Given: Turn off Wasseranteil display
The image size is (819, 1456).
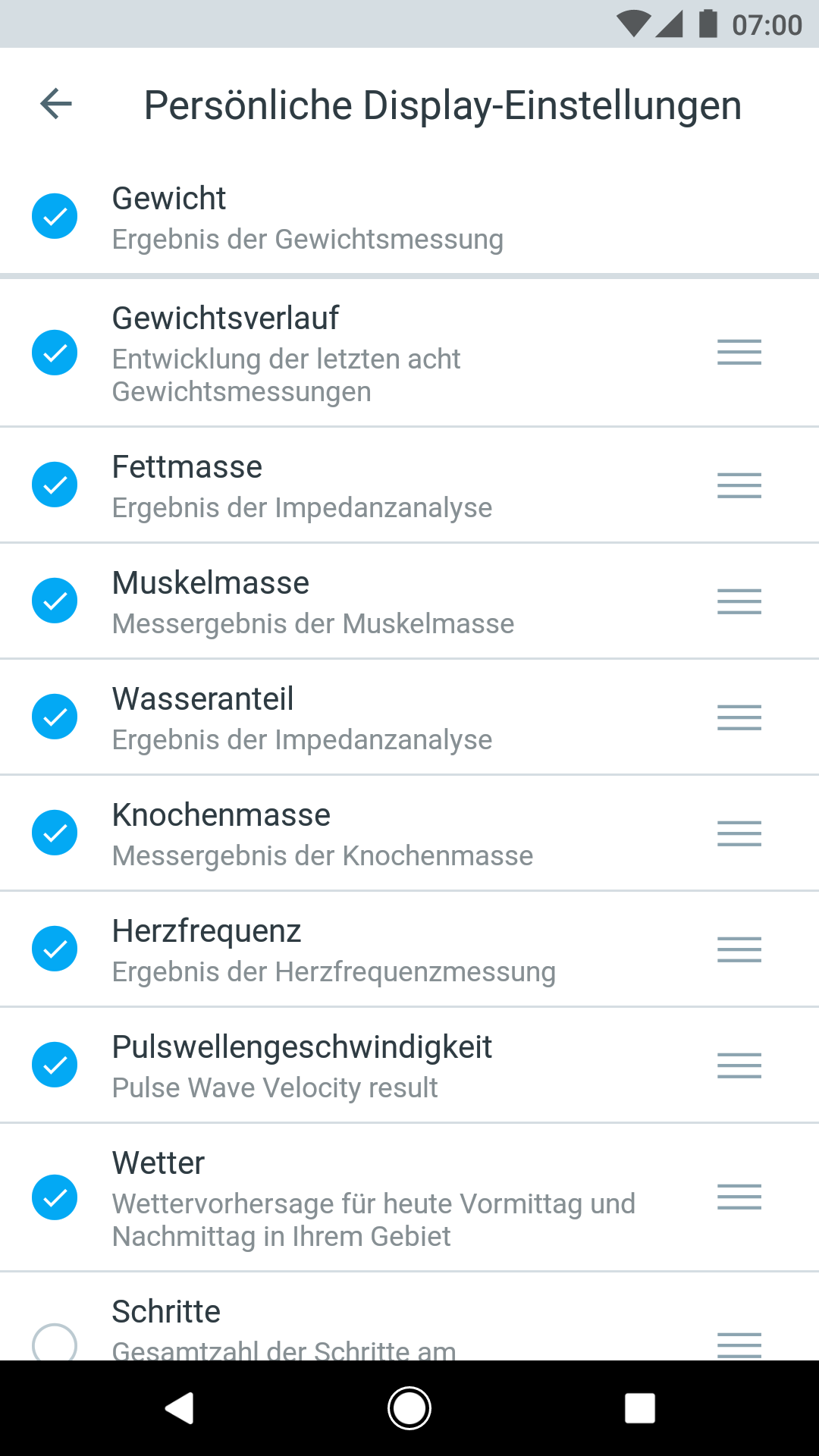Looking at the screenshot, I should pos(55,717).
